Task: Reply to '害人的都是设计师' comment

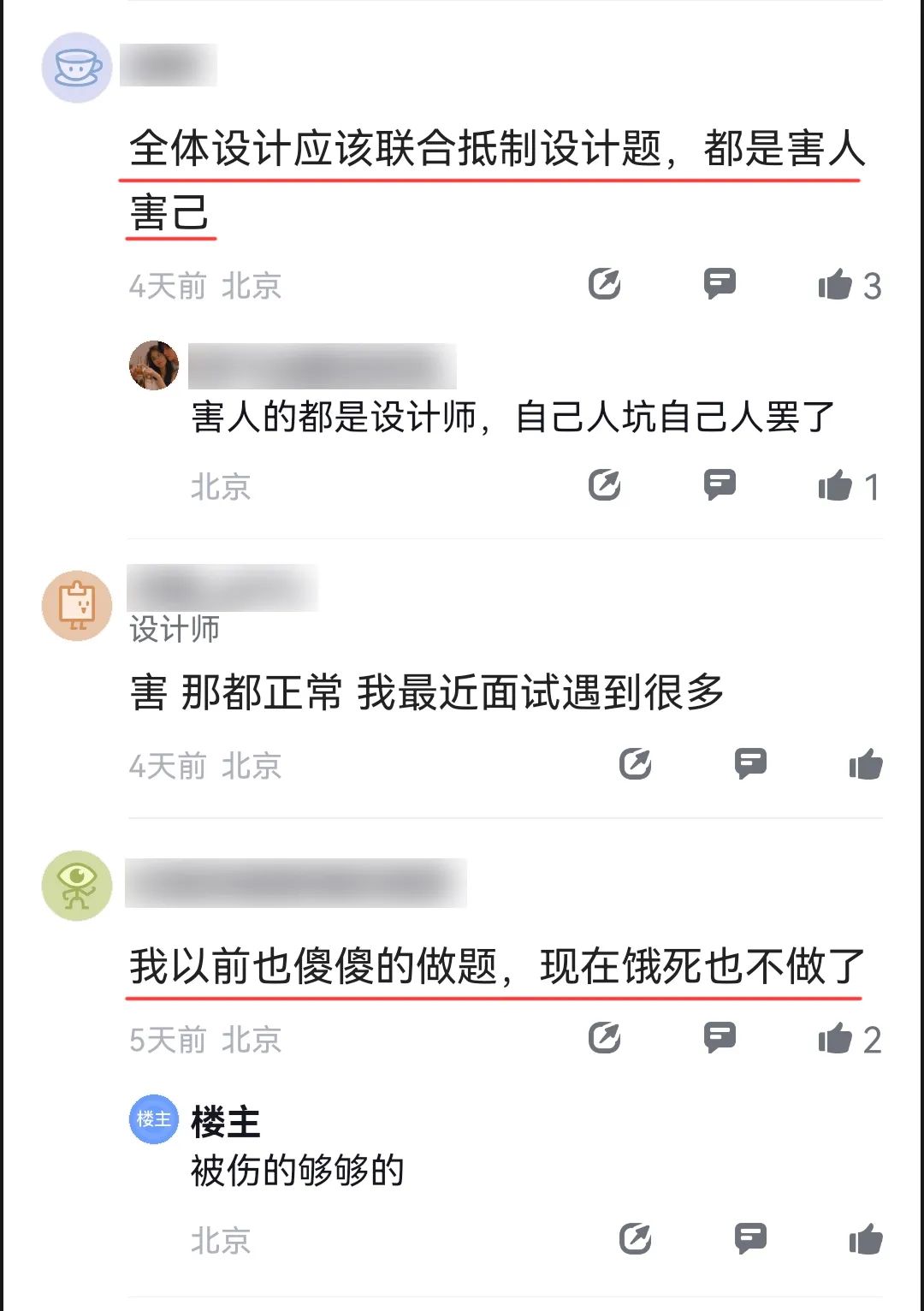Action: tap(720, 485)
